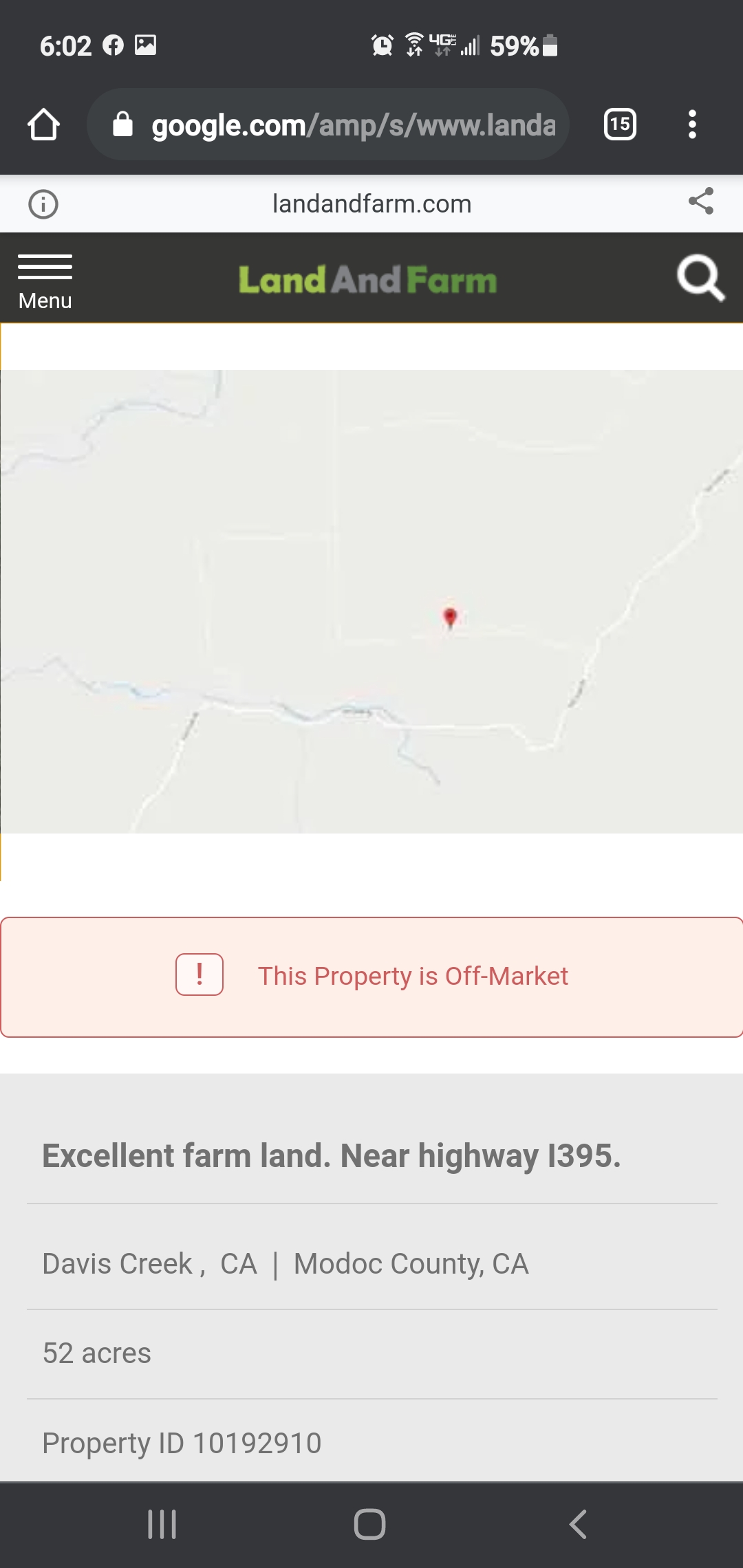Tap the URL address bar
Image resolution: width=743 pixels, height=1568 pixels.
[328, 124]
